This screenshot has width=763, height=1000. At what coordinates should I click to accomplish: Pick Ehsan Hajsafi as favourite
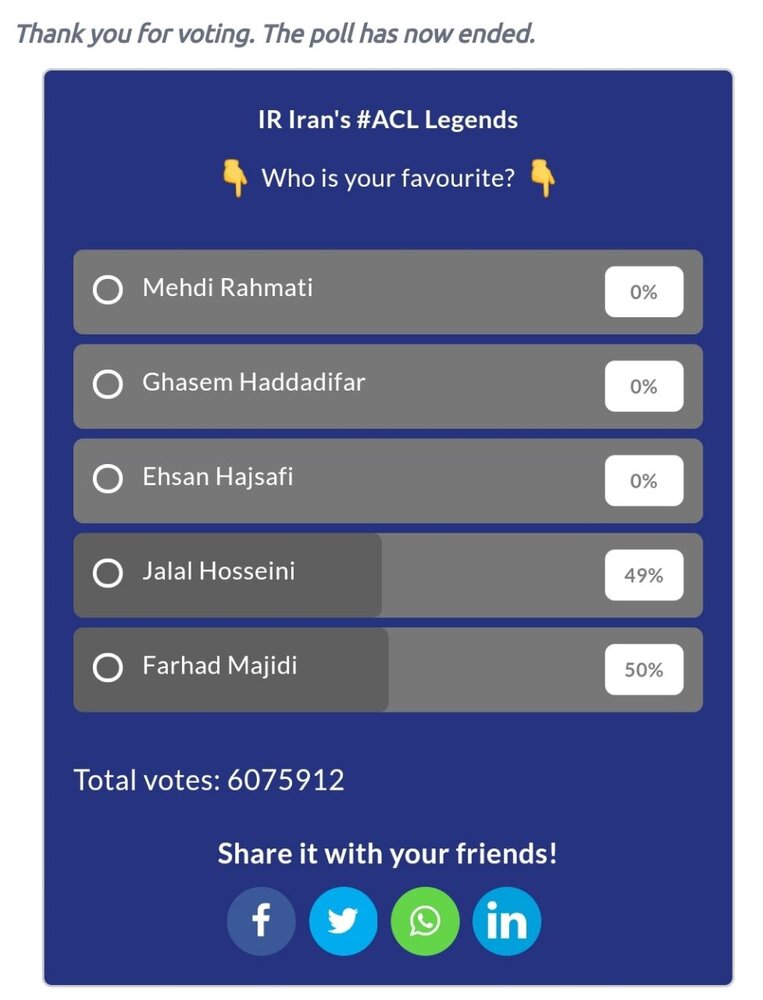pos(108,479)
